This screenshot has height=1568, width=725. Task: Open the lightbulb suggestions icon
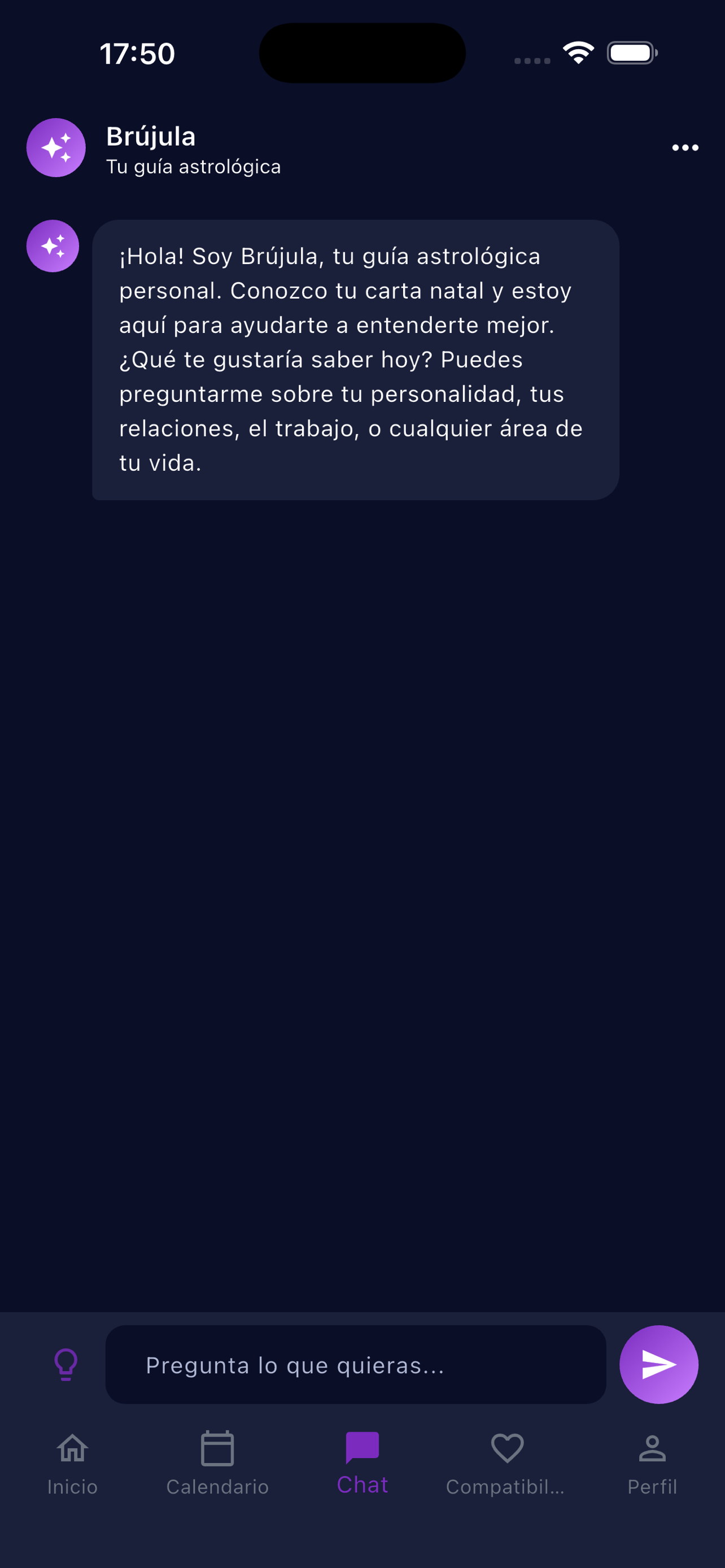(65, 1365)
